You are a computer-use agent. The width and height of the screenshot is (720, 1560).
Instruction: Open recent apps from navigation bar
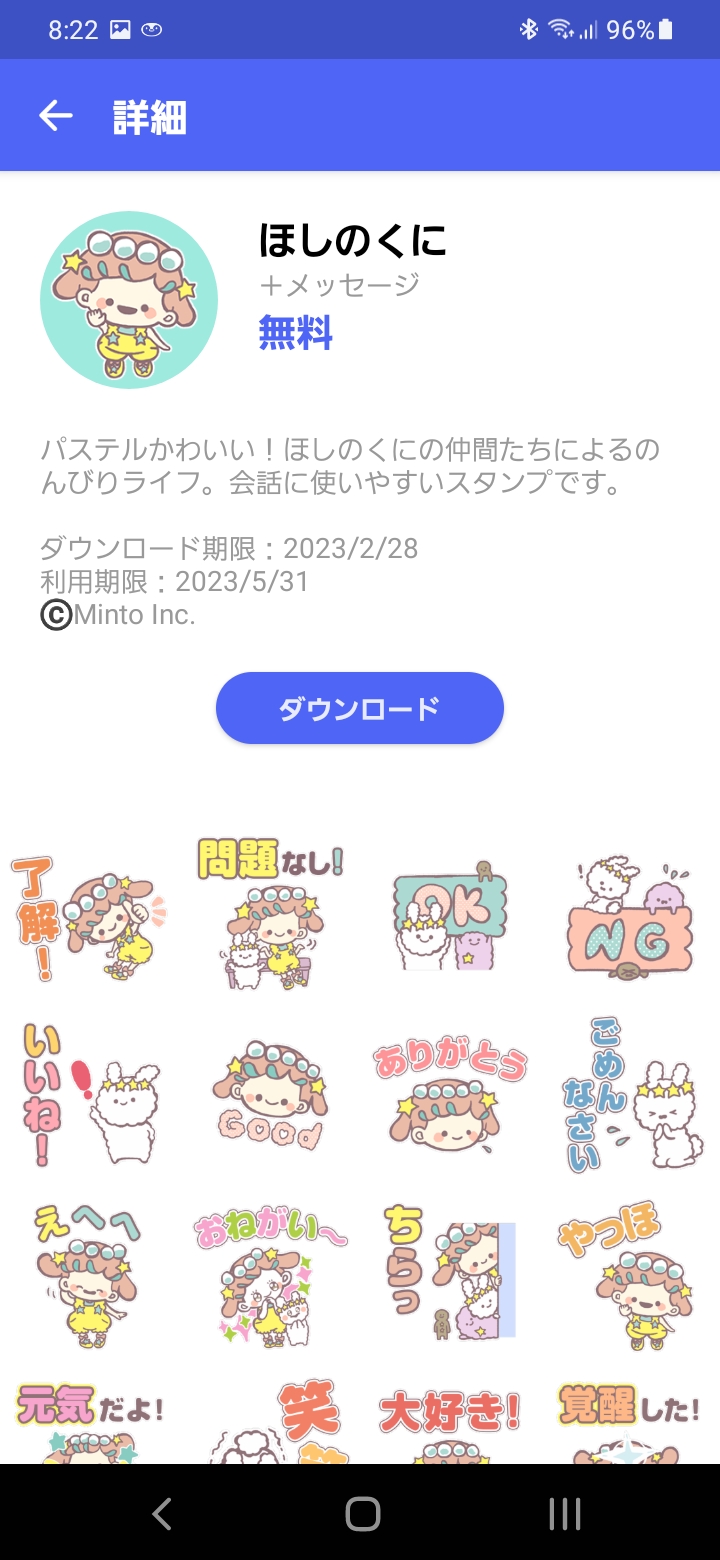[x=564, y=1514]
